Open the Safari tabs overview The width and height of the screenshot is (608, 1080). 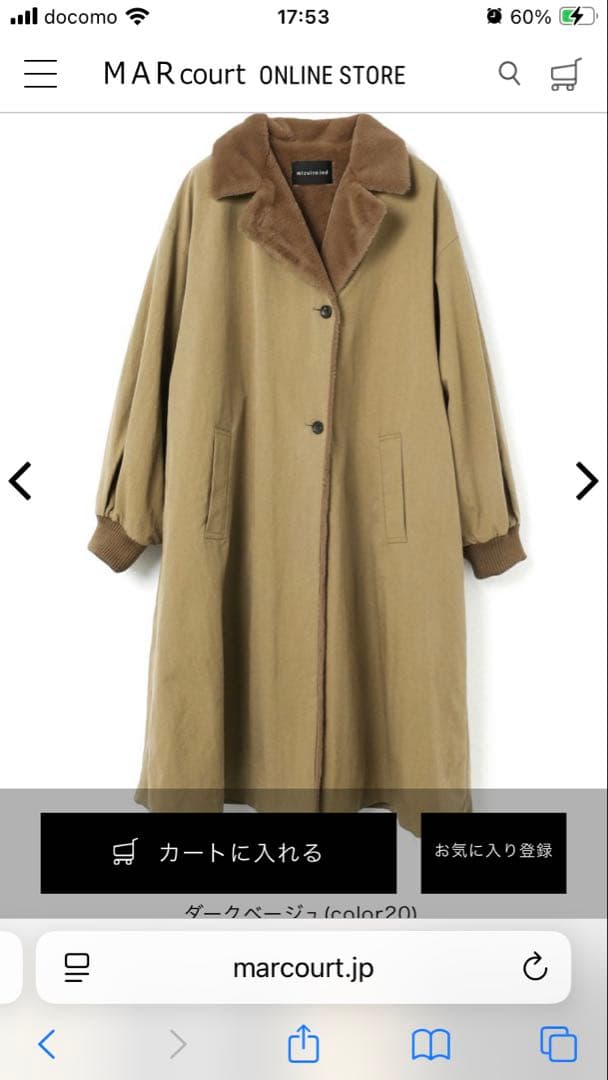pyautogui.click(x=558, y=1045)
